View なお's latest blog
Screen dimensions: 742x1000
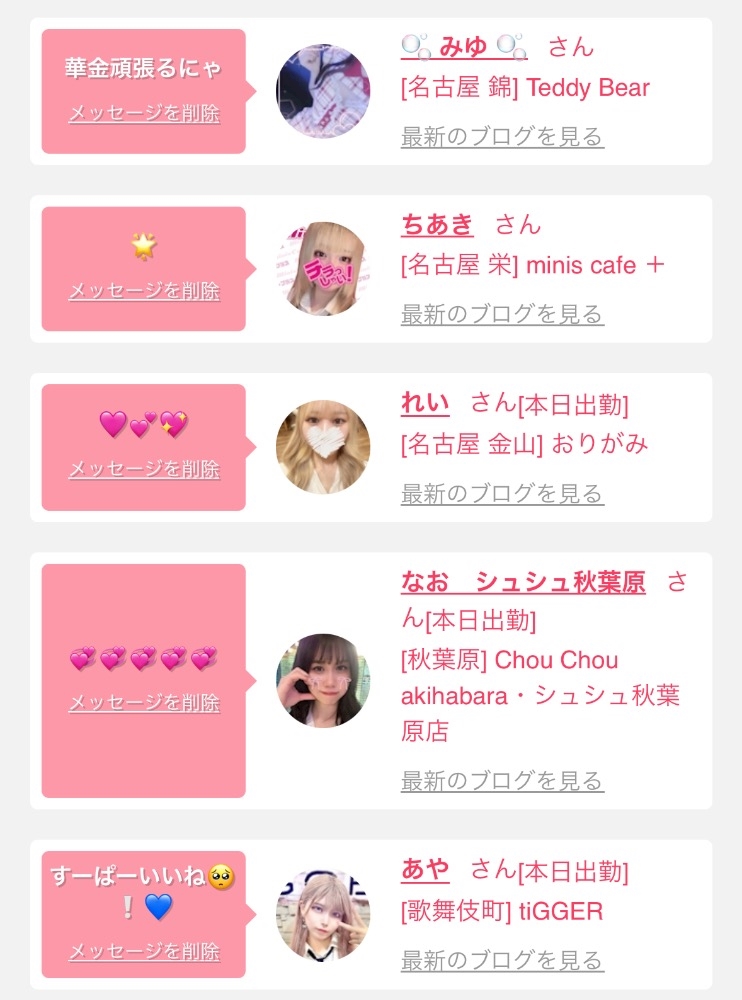pyautogui.click(x=502, y=781)
